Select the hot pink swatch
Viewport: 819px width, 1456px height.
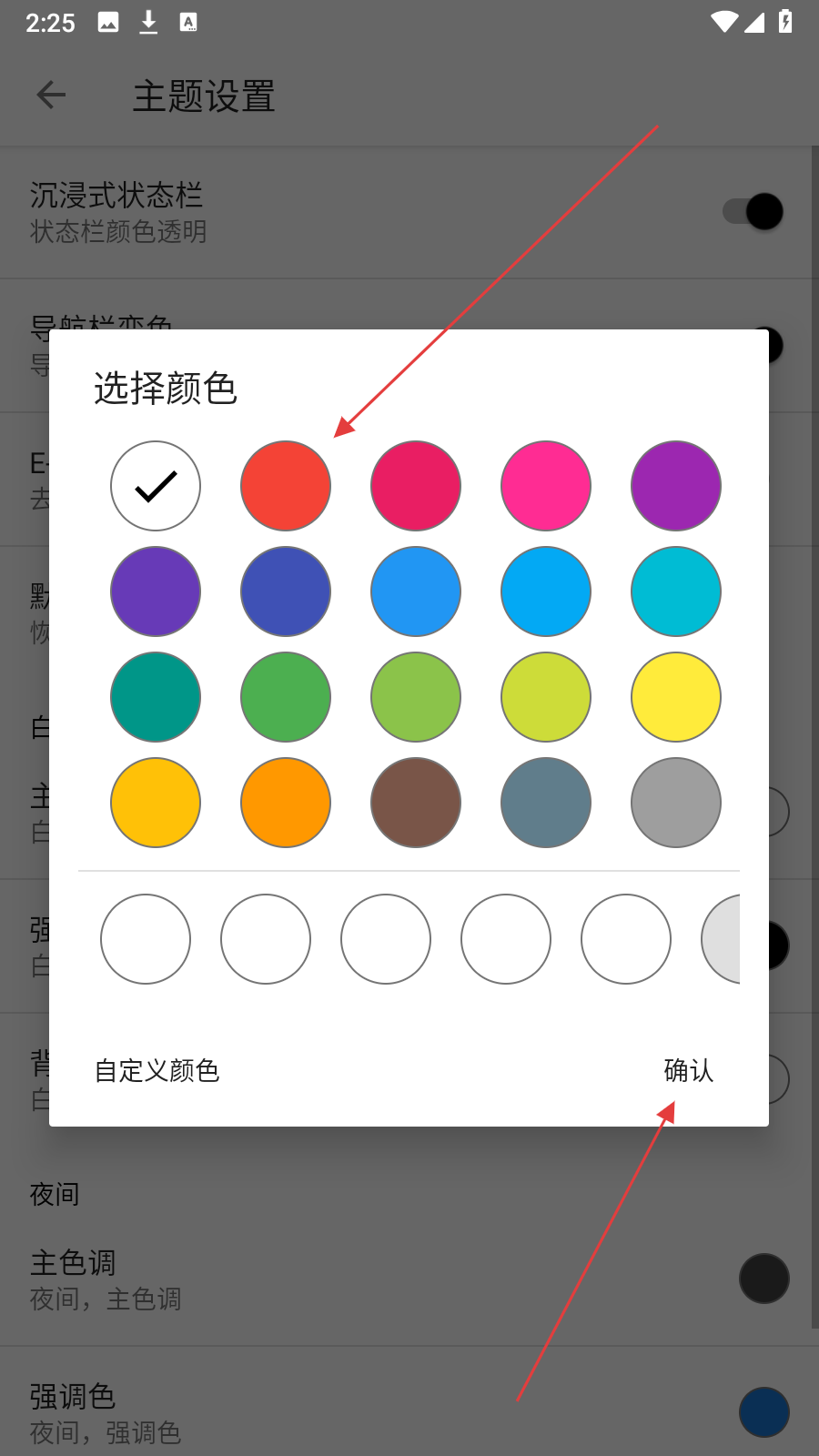pos(546,486)
